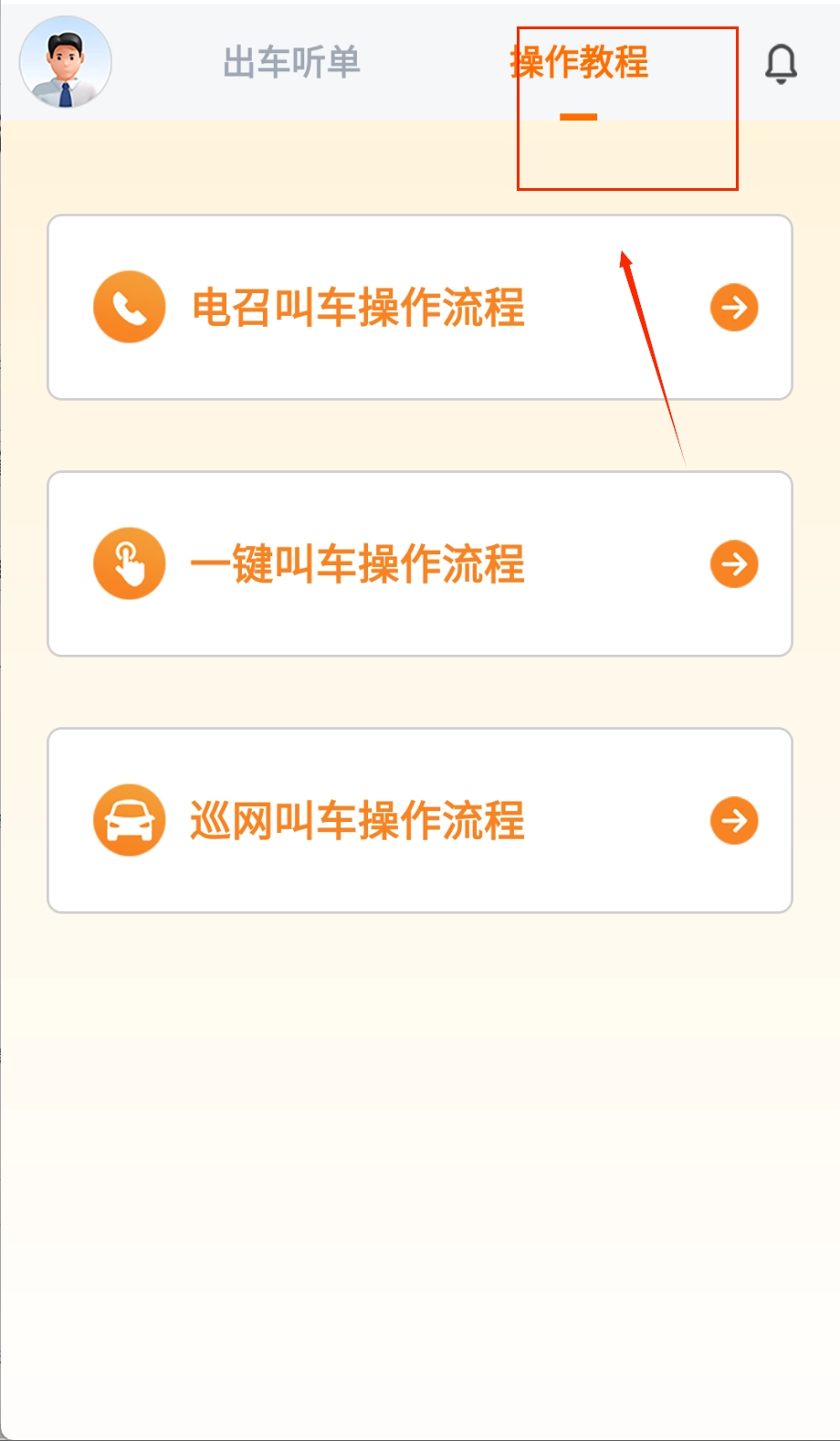Open 巡网叫车操作流程 tutorial

tap(420, 820)
